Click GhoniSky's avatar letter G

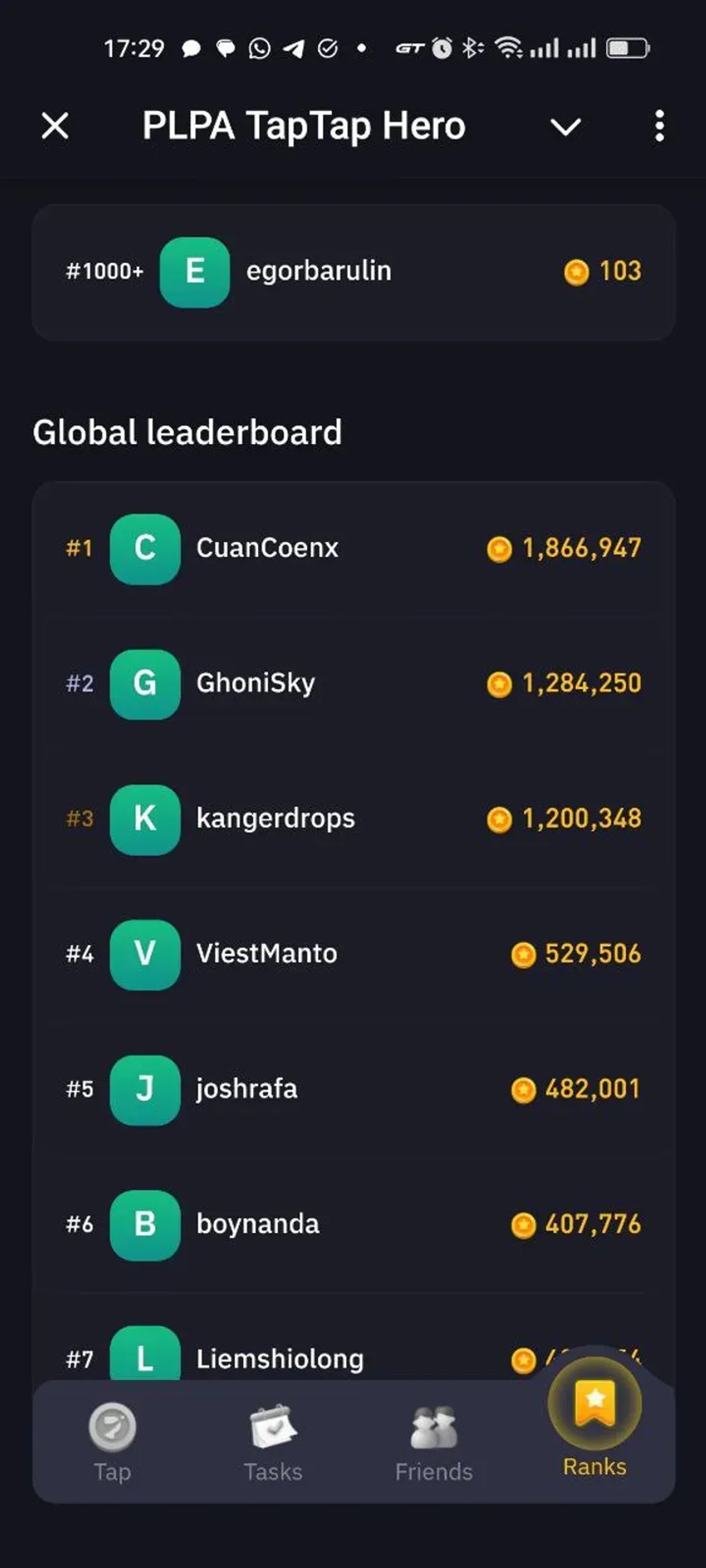tap(144, 685)
